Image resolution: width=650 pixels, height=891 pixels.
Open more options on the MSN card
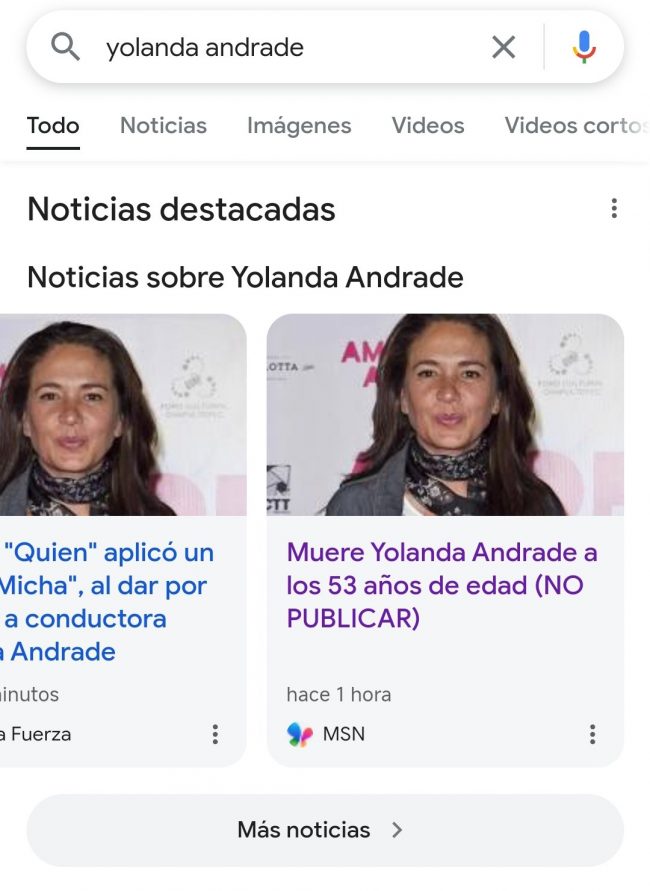(x=592, y=735)
